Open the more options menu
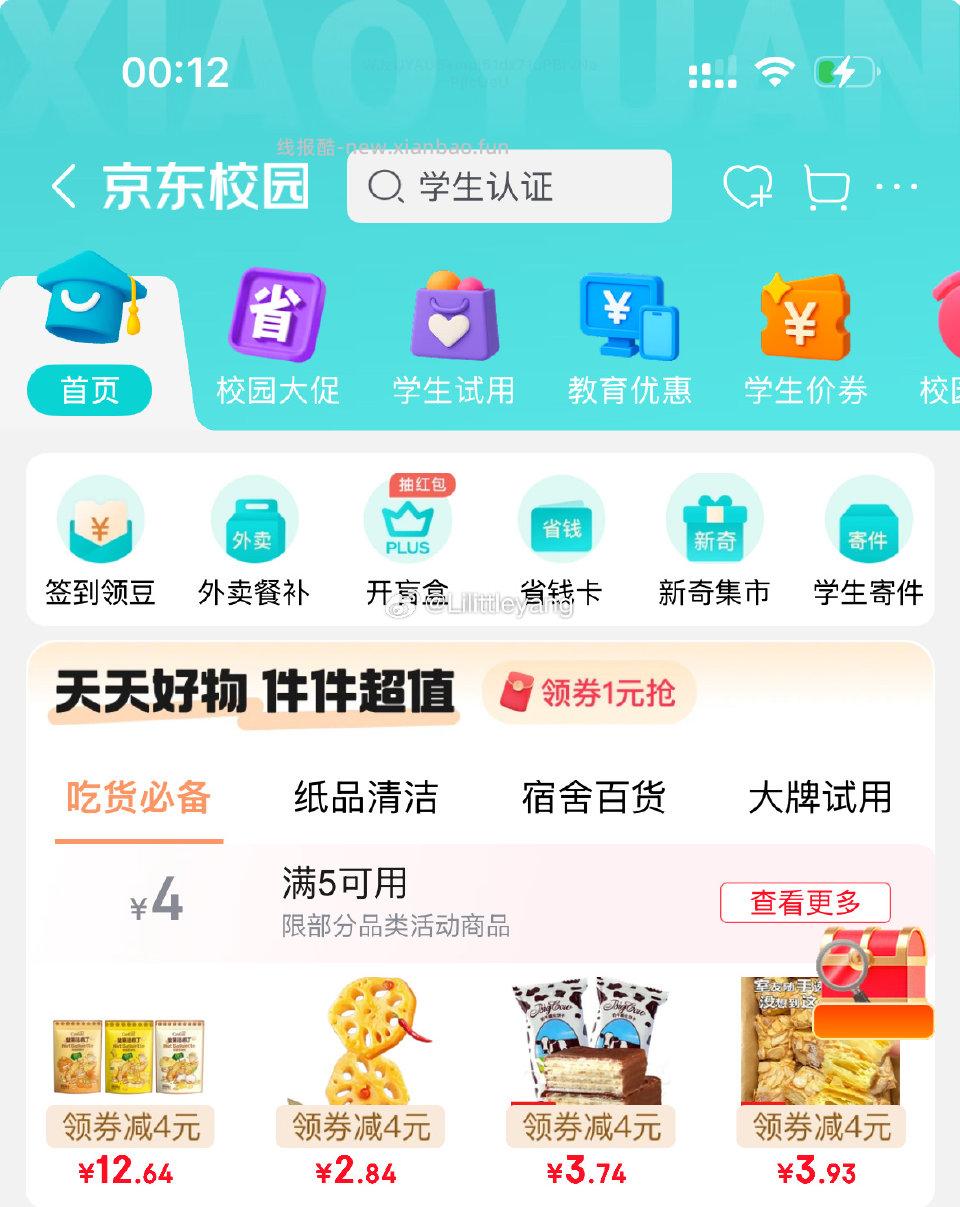The image size is (960, 1207). point(897,188)
